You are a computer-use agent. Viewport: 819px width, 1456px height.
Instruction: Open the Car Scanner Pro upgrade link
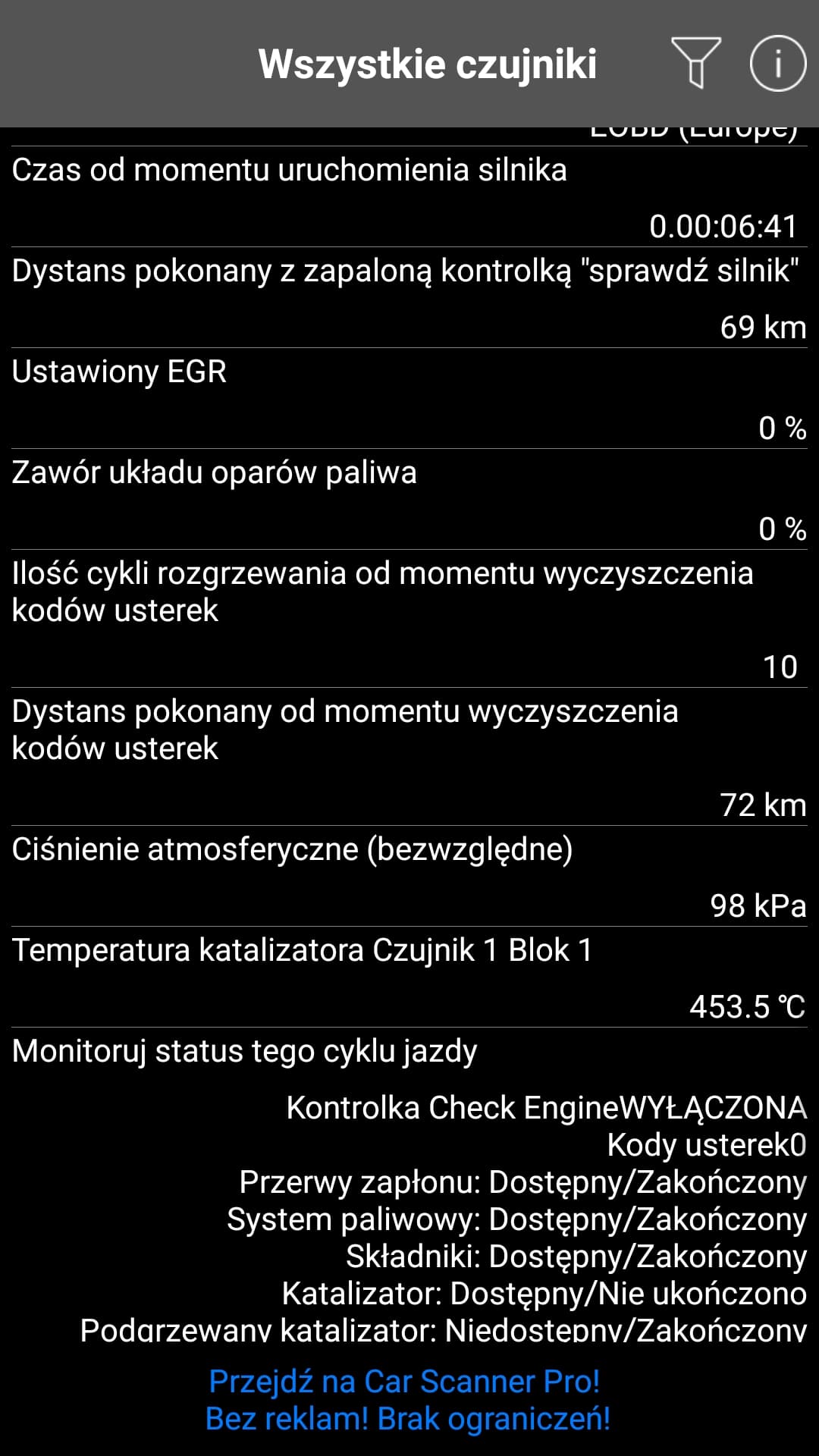click(x=408, y=1400)
